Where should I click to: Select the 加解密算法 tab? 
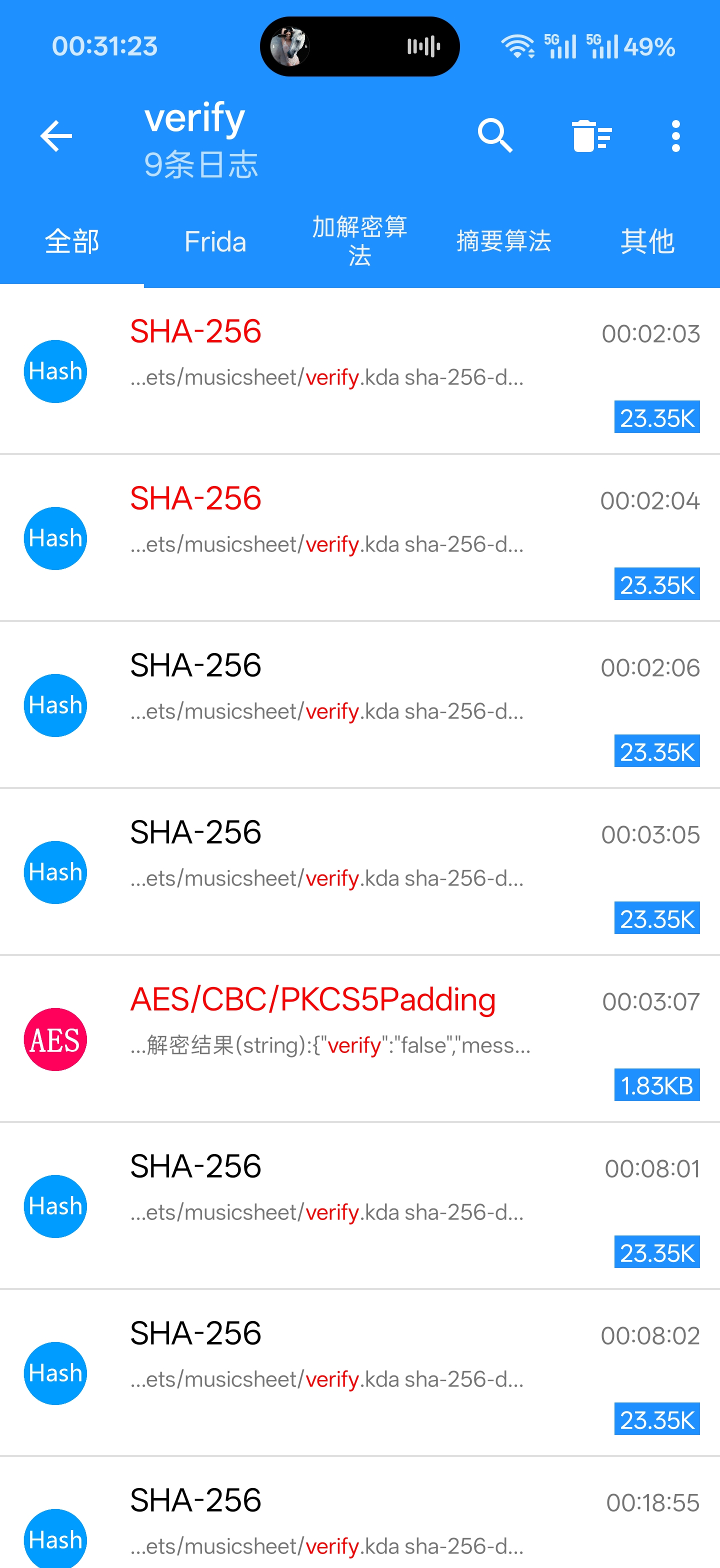[359, 241]
